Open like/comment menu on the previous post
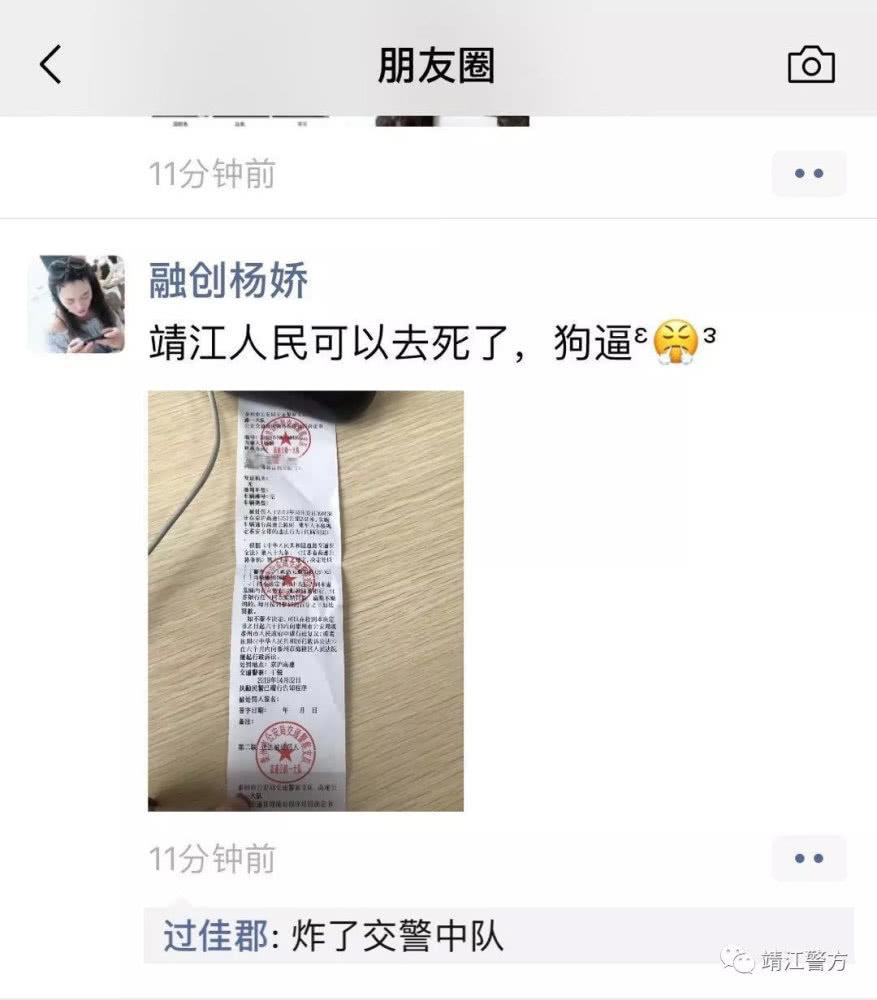This screenshot has height=1000, width=877. (x=808, y=174)
